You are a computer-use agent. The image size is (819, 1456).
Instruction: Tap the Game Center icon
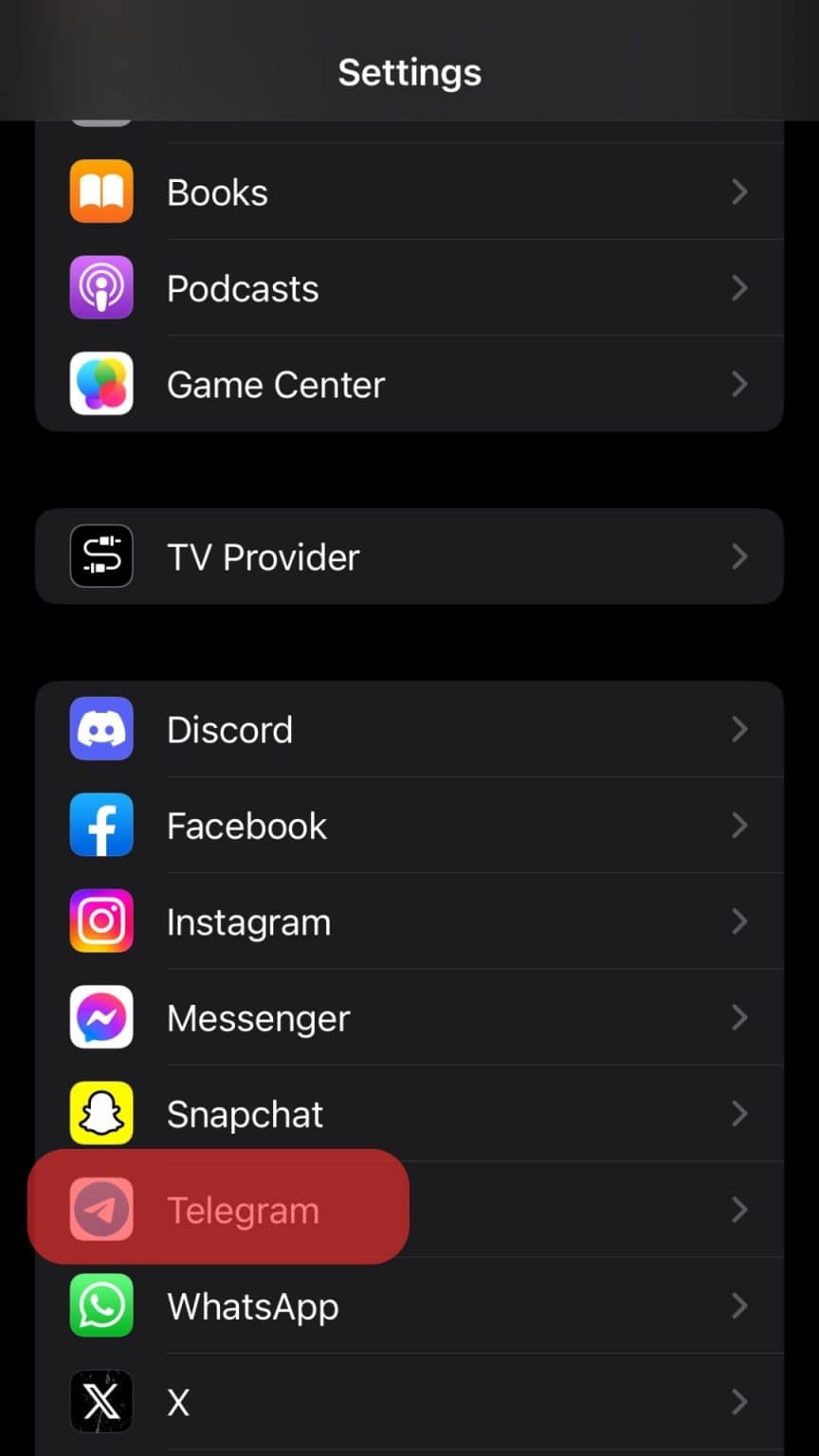click(x=101, y=384)
